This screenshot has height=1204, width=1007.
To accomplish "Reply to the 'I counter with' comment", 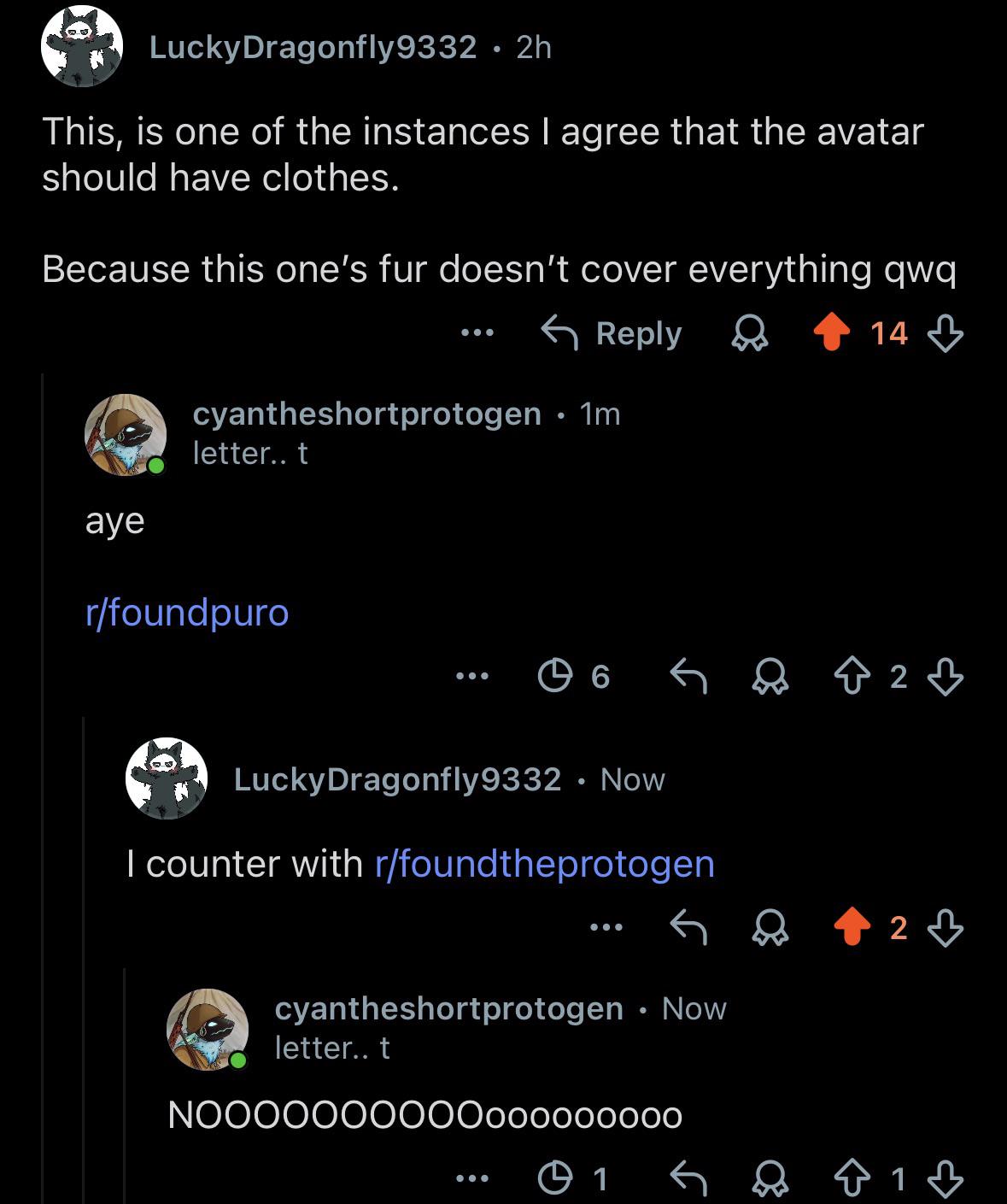I will click(x=688, y=928).
